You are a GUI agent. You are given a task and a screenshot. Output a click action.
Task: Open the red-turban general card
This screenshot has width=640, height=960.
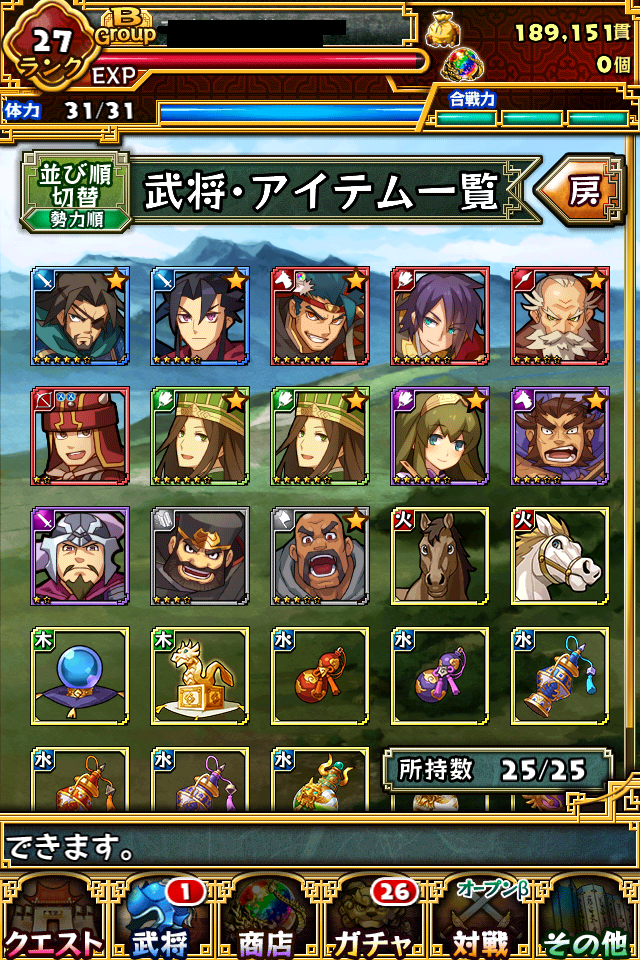[80, 436]
